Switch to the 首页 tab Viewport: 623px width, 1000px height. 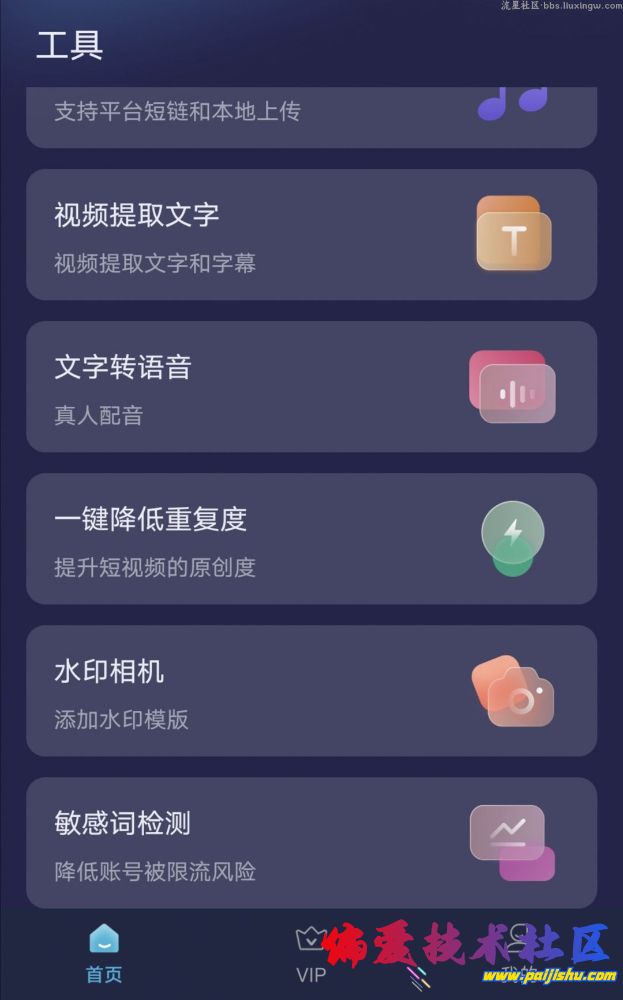pyautogui.click(x=104, y=953)
